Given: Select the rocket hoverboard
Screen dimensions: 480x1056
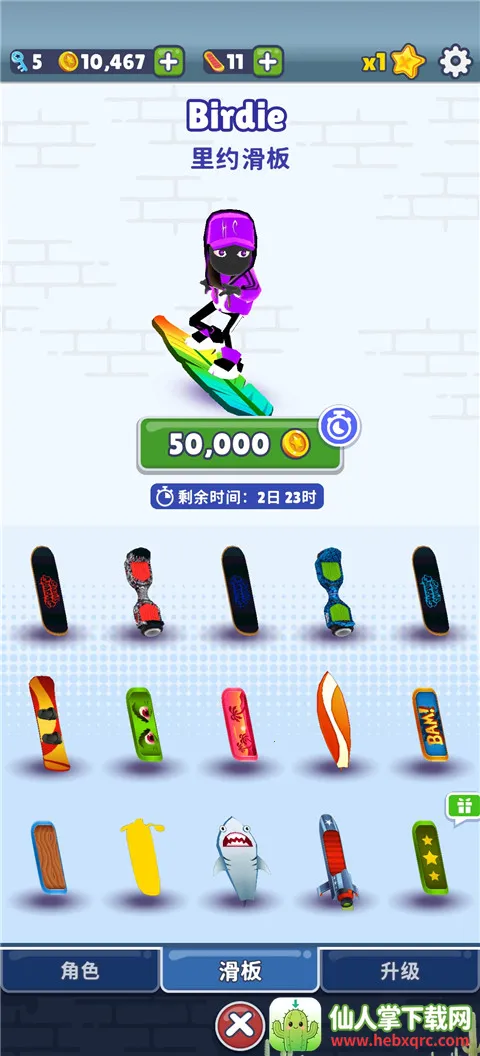Looking at the screenshot, I should (x=336, y=859).
